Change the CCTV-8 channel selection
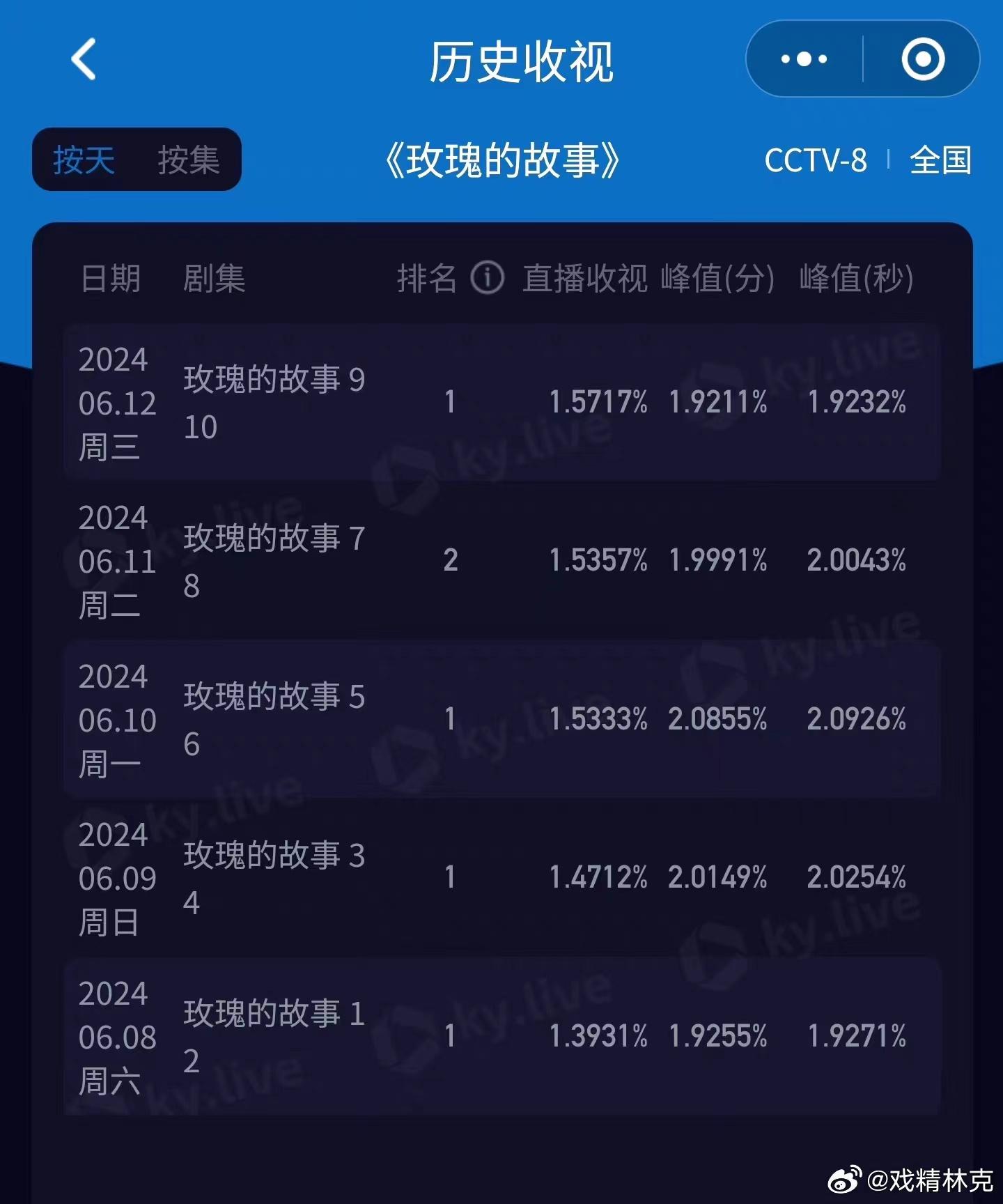Screen dimensions: 1003x1204 tap(815, 160)
